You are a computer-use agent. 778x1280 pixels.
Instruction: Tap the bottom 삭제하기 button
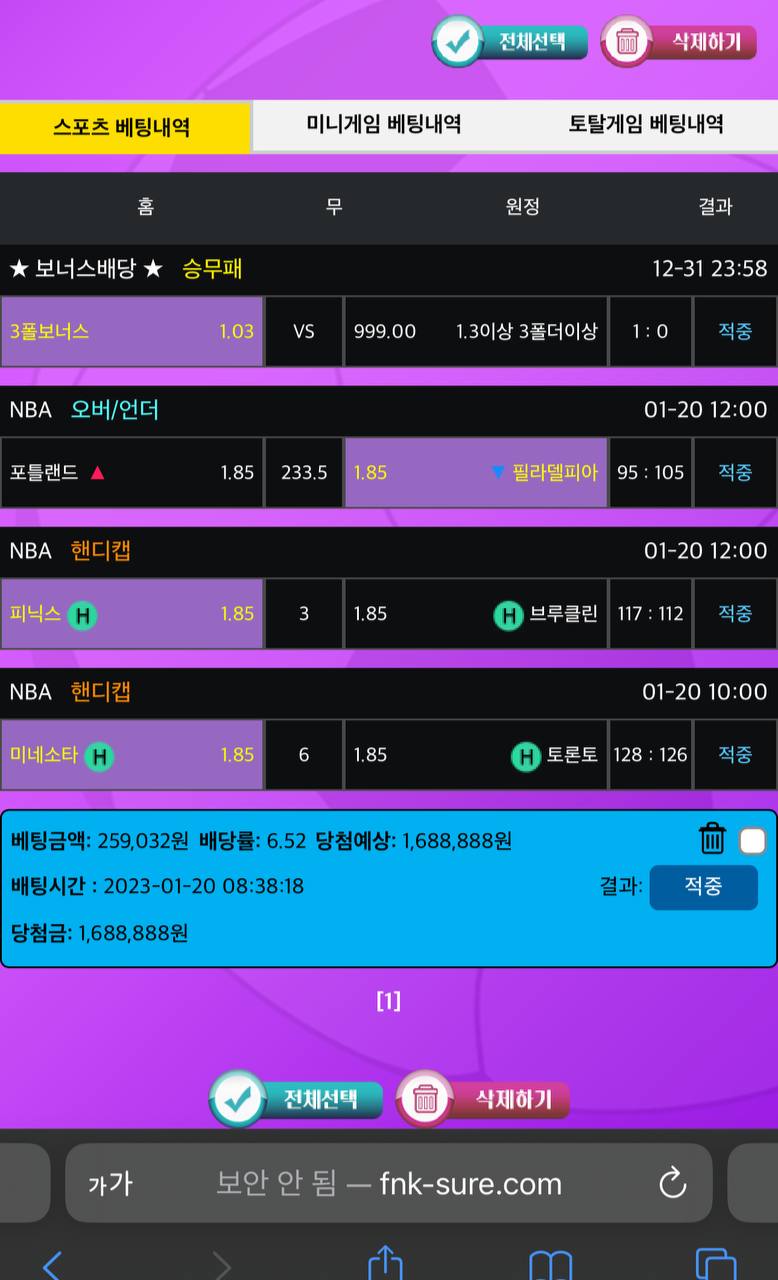(484, 1099)
